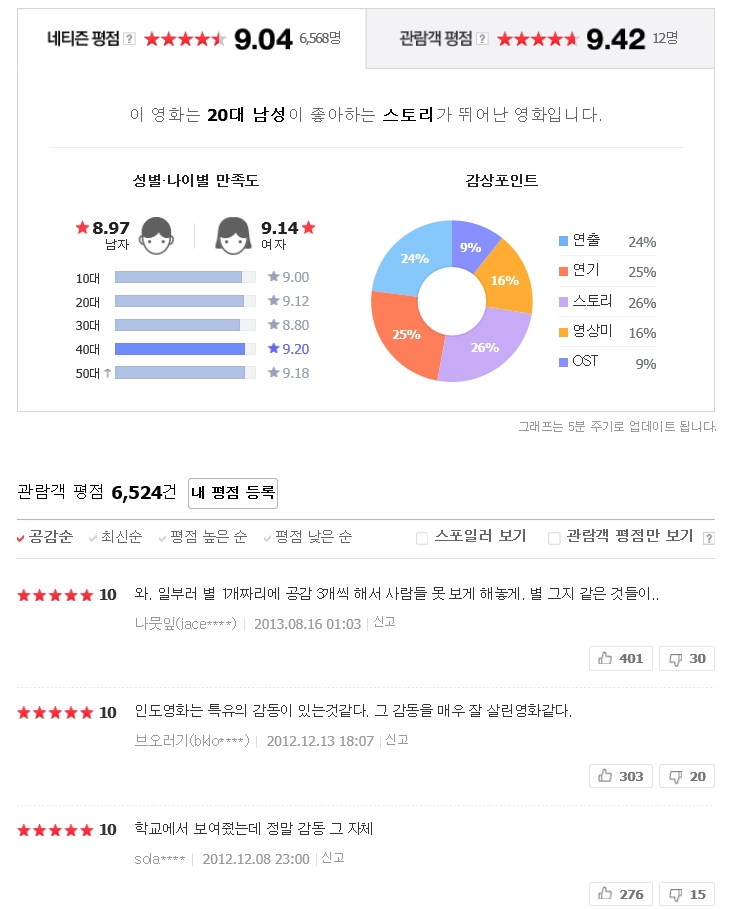The width and height of the screenshot is (737, 909).
Task: Dislike the review by 브오러기
Action: (687, 776)
